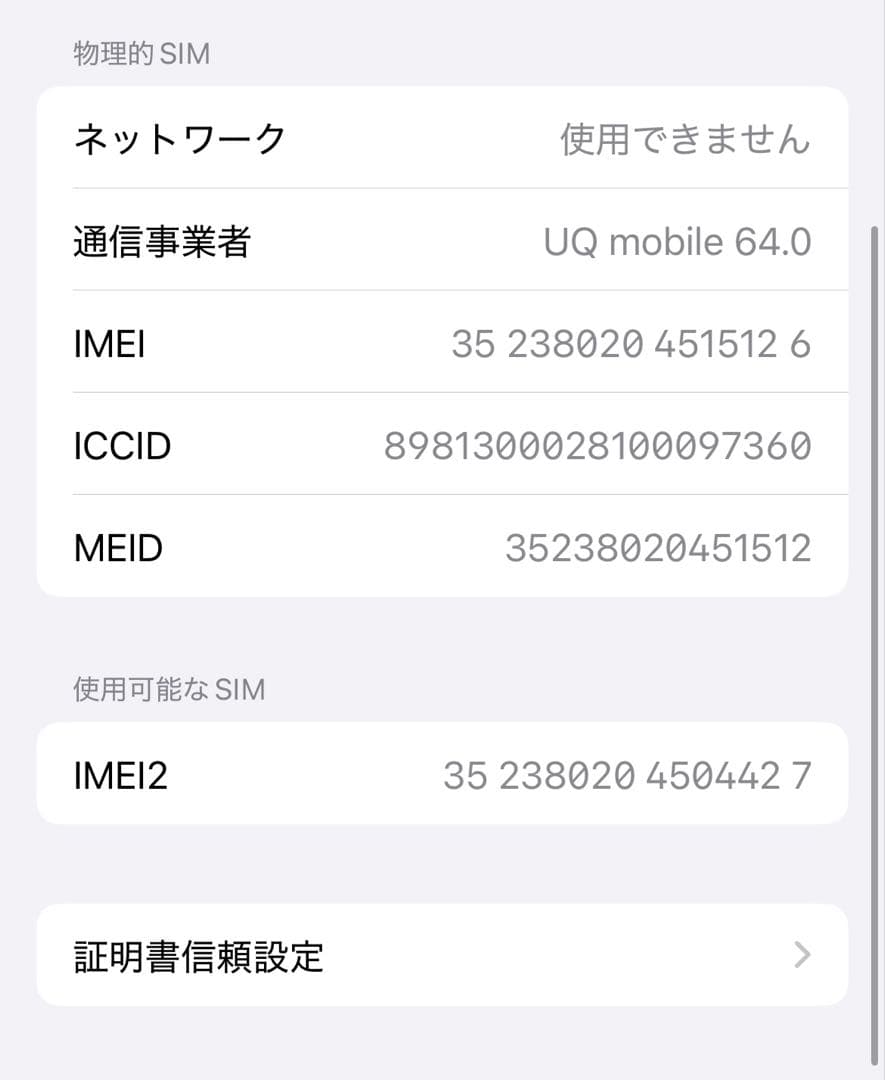Tap the 使用可能なSIM section header
The image size is (885, 1080).
(168, 689)
